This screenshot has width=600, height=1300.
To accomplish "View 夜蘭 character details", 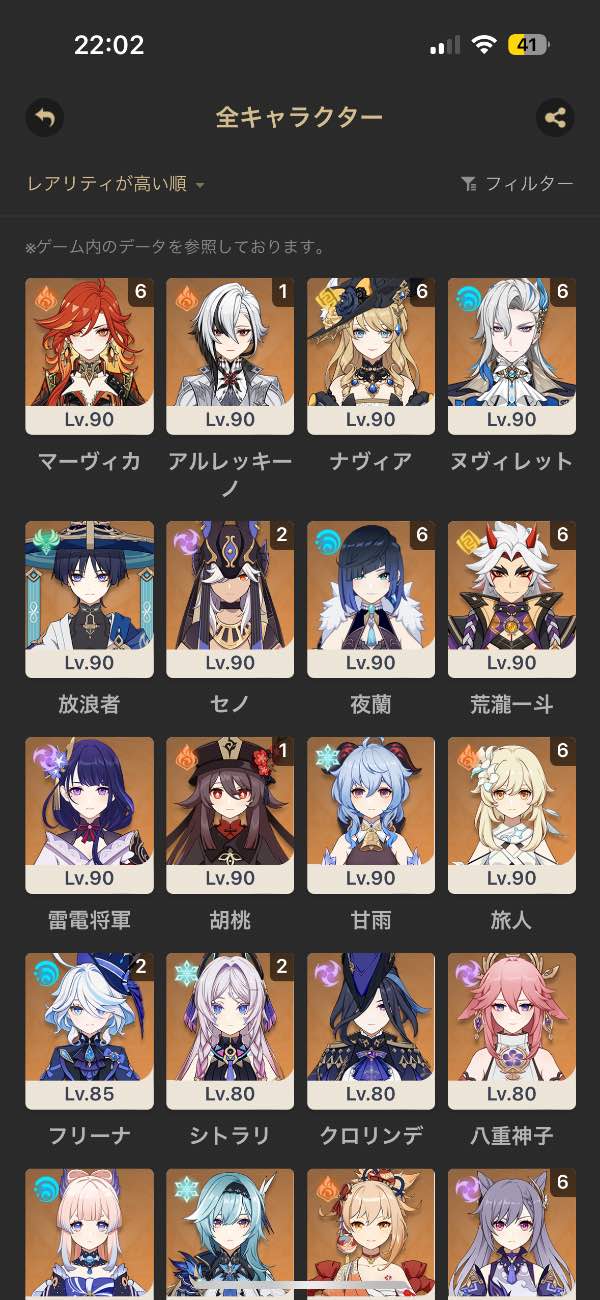I will point(371,599).
